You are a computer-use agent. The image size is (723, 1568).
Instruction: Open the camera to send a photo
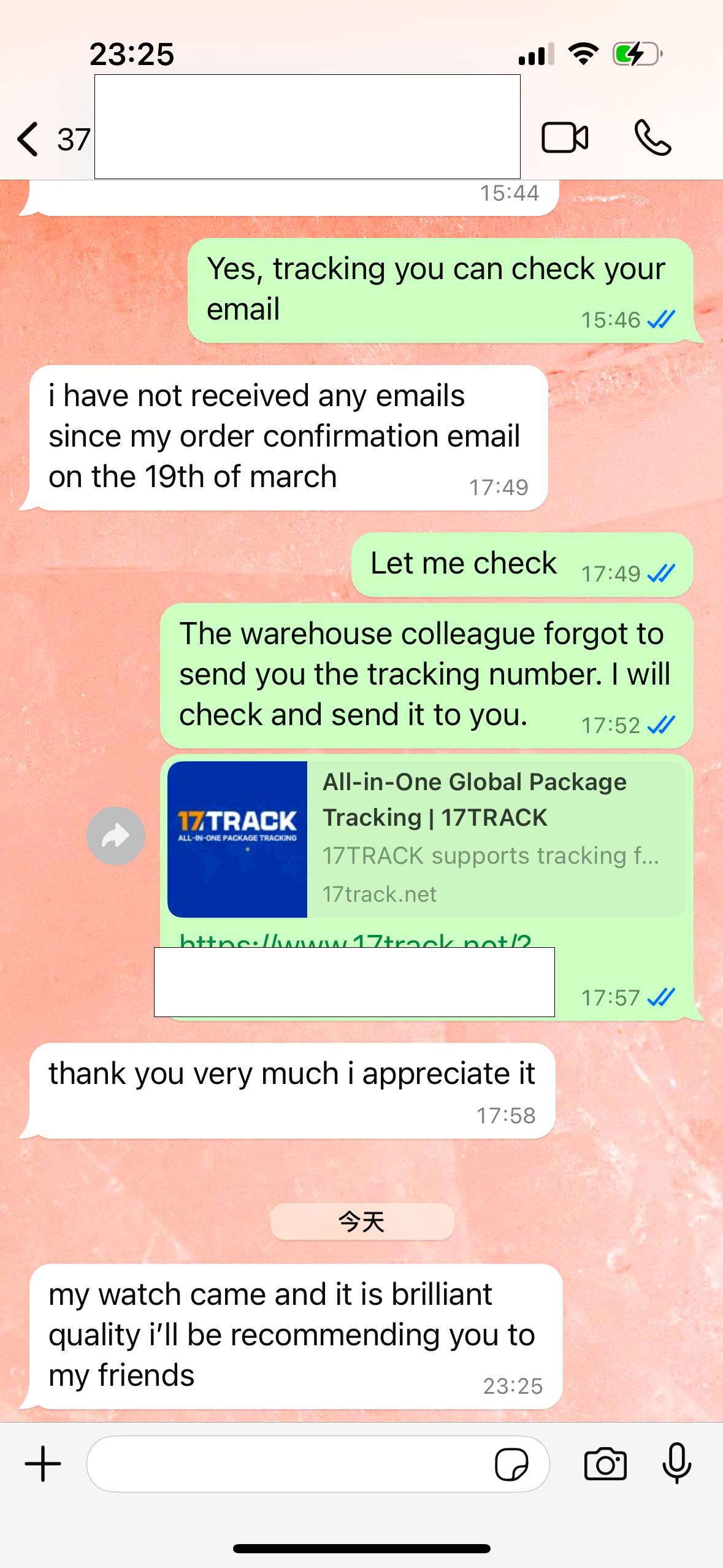coord(605,1464)
